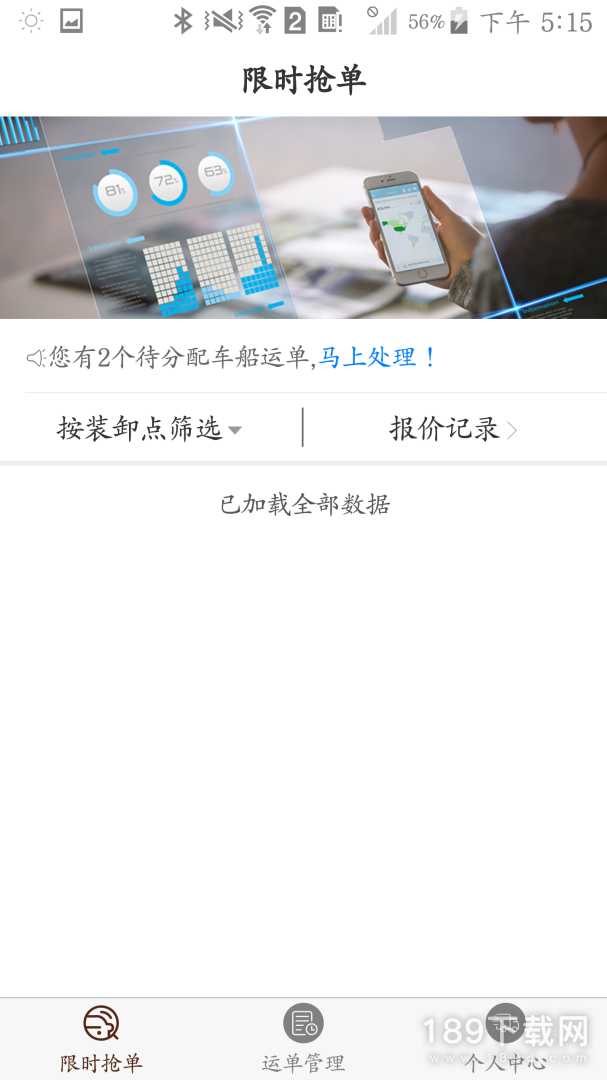
Task: Select the 限时抢单 tab
Action: point(101,1039)
